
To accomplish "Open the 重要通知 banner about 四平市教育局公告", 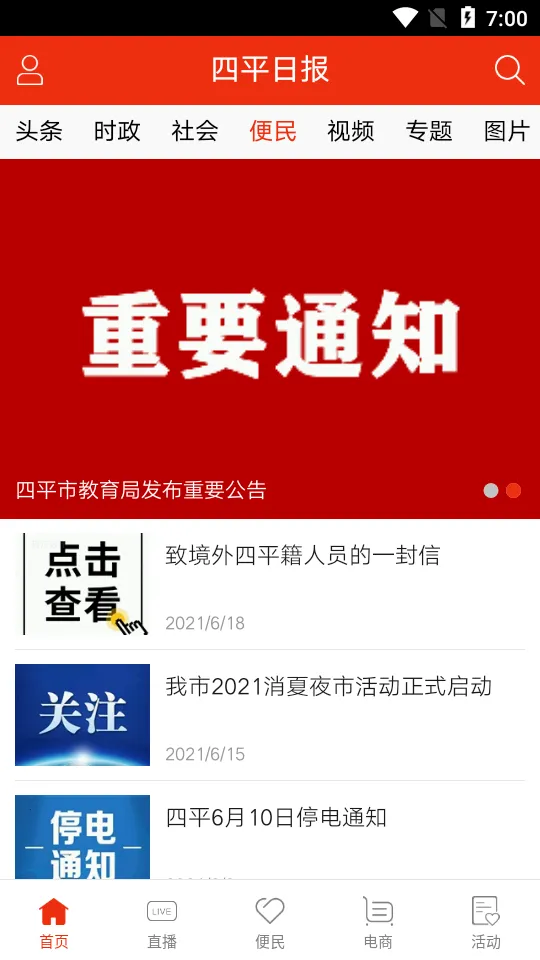I will pyautogui.click(x=270, y=339).
